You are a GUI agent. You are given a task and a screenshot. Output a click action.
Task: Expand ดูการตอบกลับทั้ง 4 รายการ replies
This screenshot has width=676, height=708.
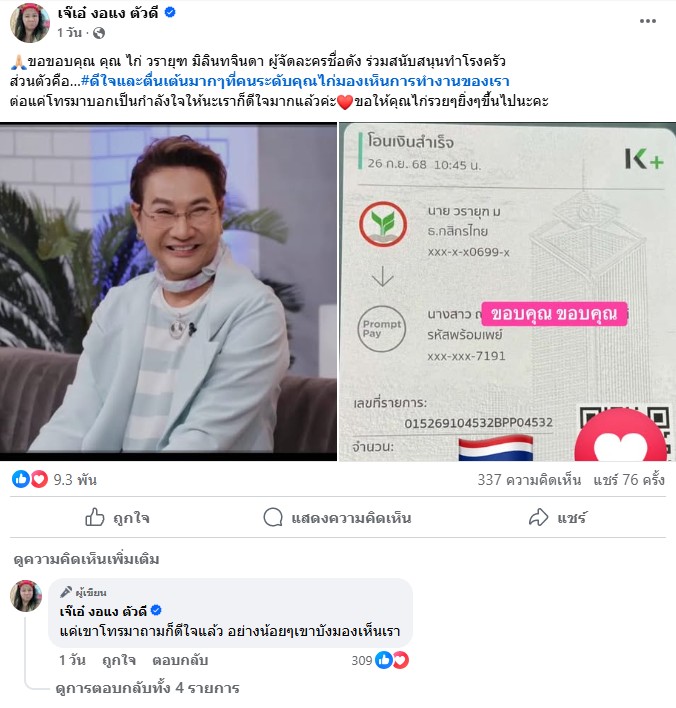pos(147,688)
